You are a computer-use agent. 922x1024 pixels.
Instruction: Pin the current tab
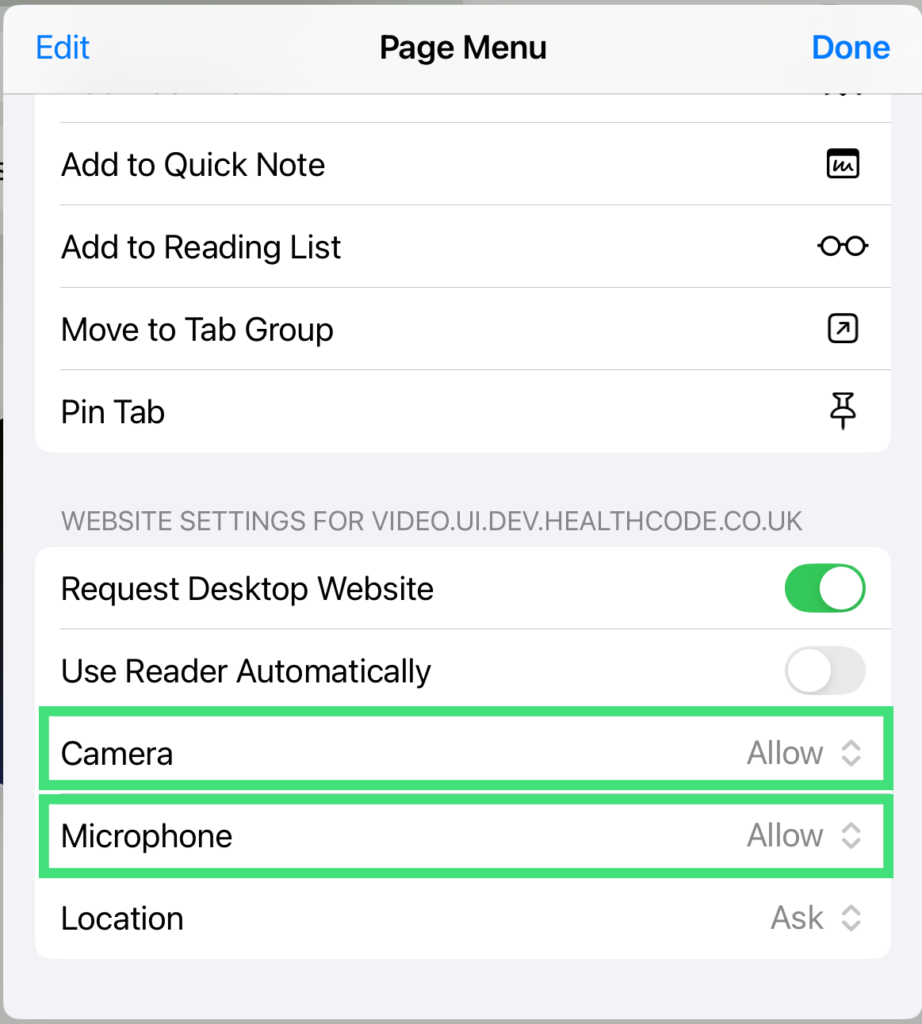coord(460,411)
